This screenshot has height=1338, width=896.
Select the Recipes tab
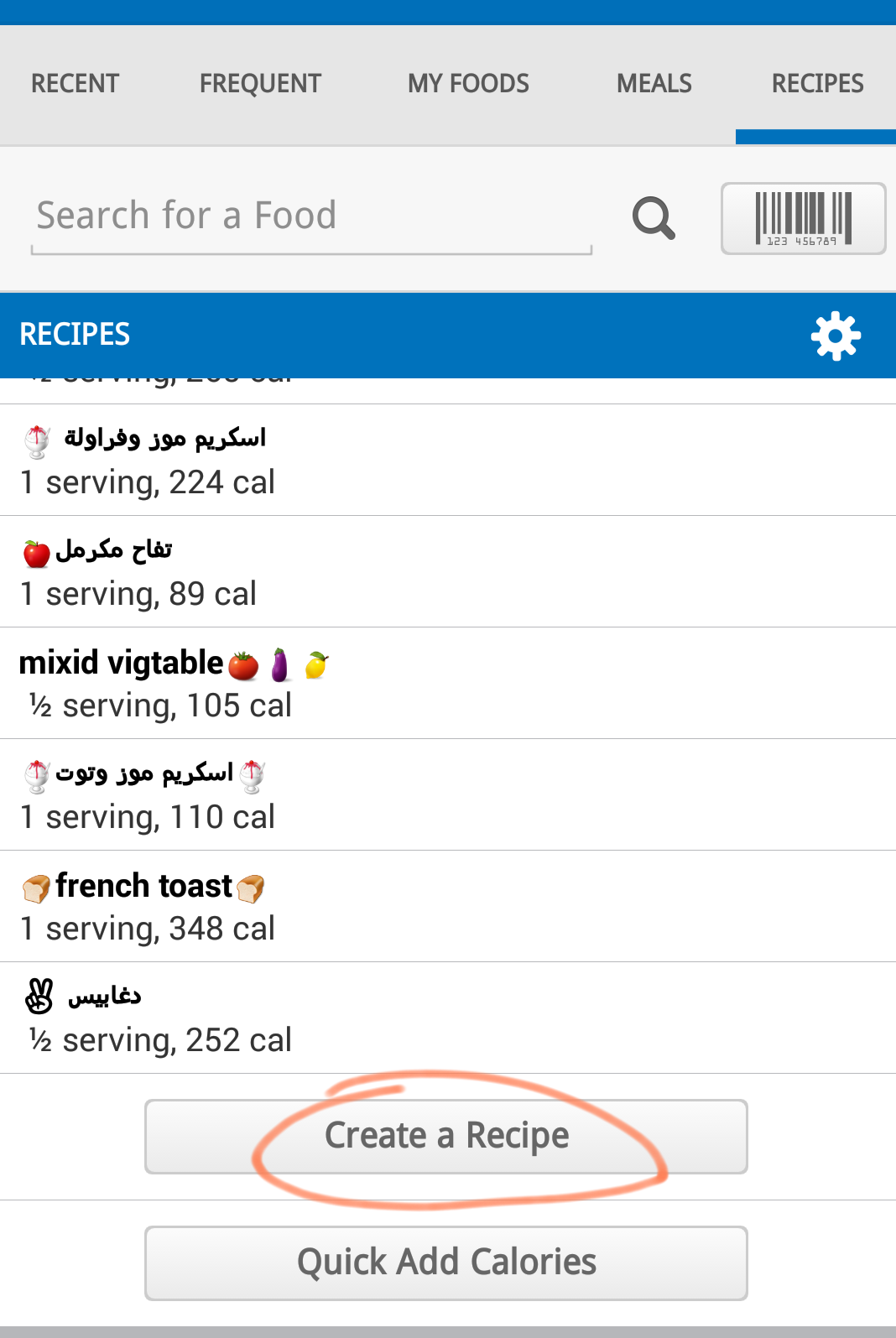(817, 84)
